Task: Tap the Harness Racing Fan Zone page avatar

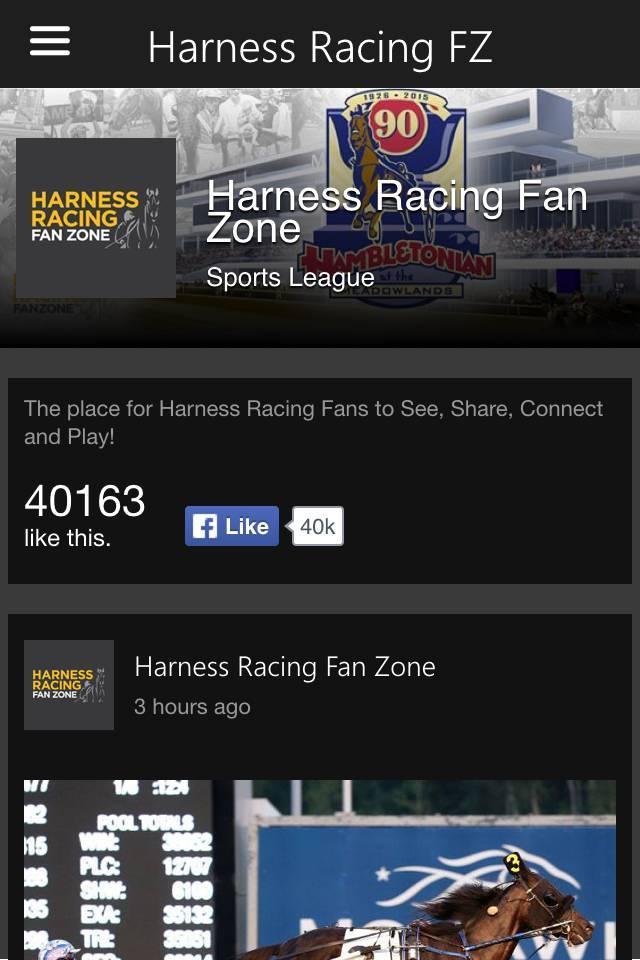Action: 96,218
